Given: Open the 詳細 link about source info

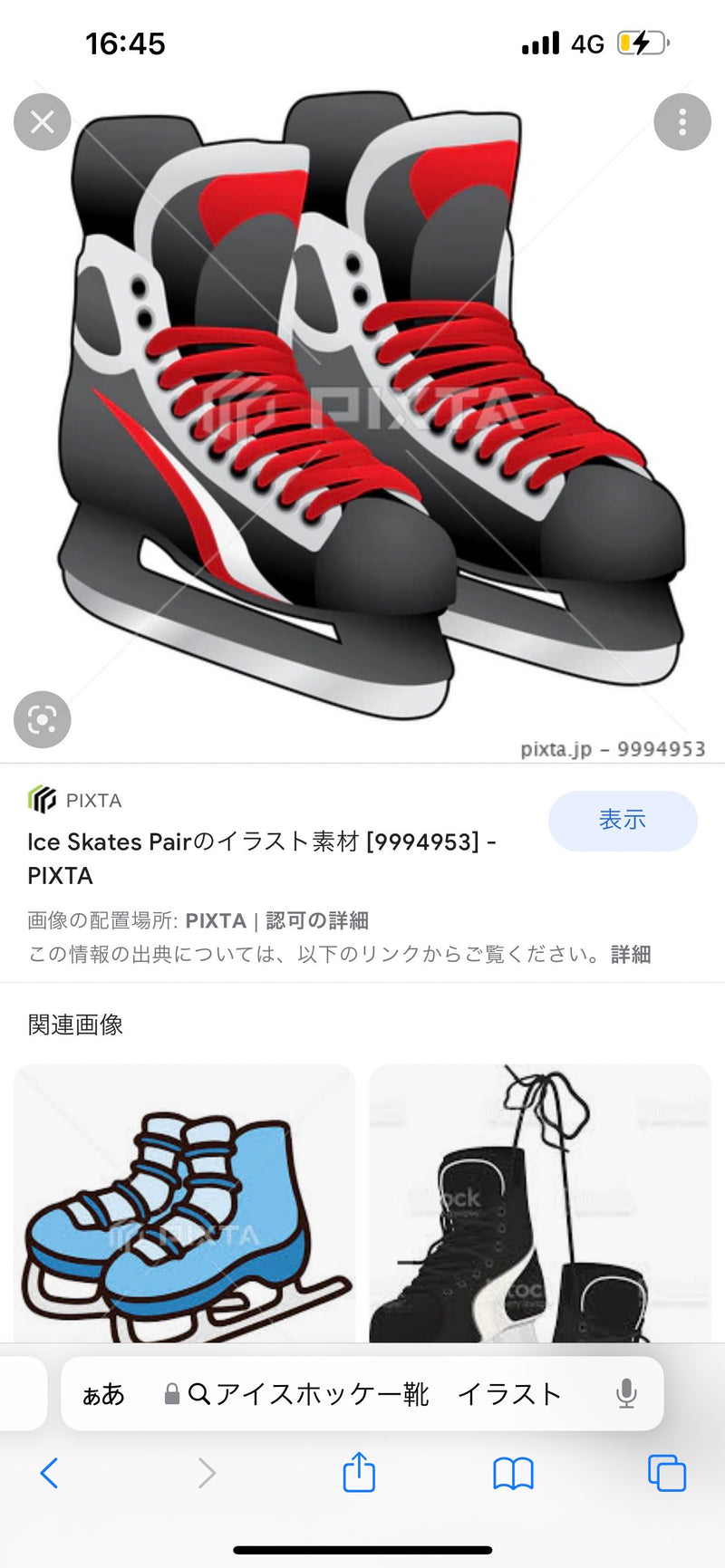Looking at the screenshot, I should point(631,954).
